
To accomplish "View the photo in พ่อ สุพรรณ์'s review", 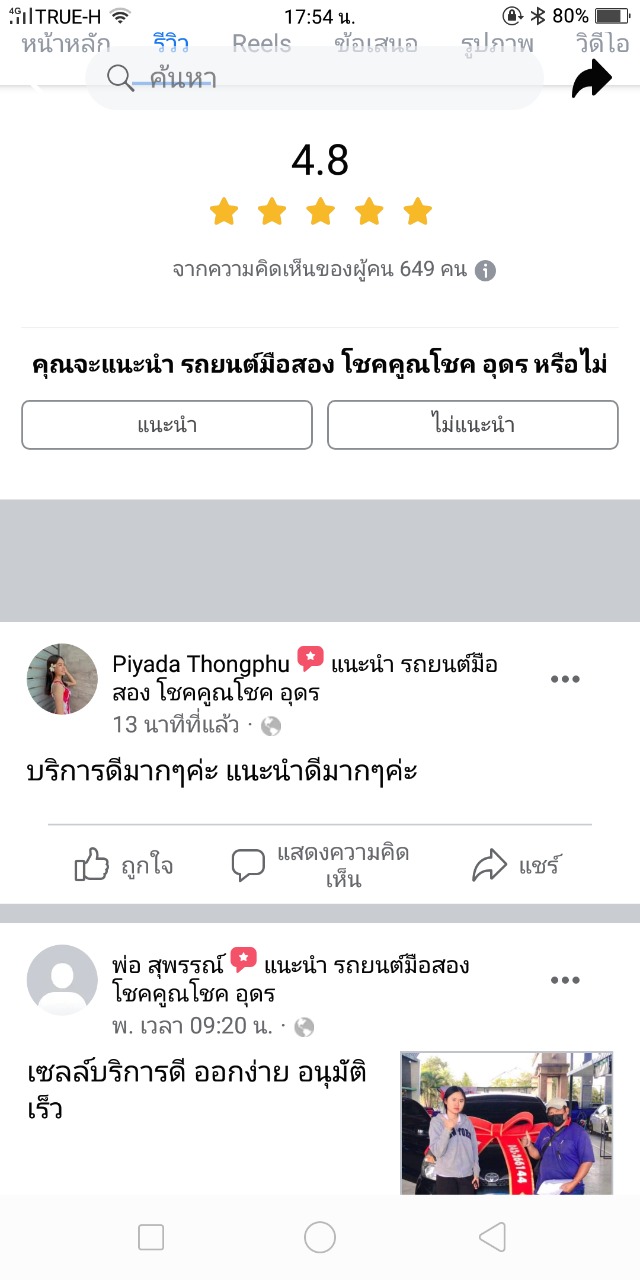I will coord(506,1122).
